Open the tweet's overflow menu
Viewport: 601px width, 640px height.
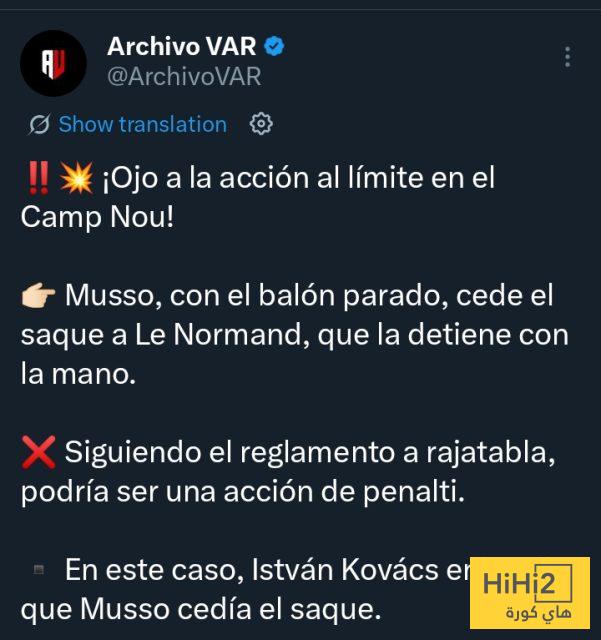coord(567,57)
